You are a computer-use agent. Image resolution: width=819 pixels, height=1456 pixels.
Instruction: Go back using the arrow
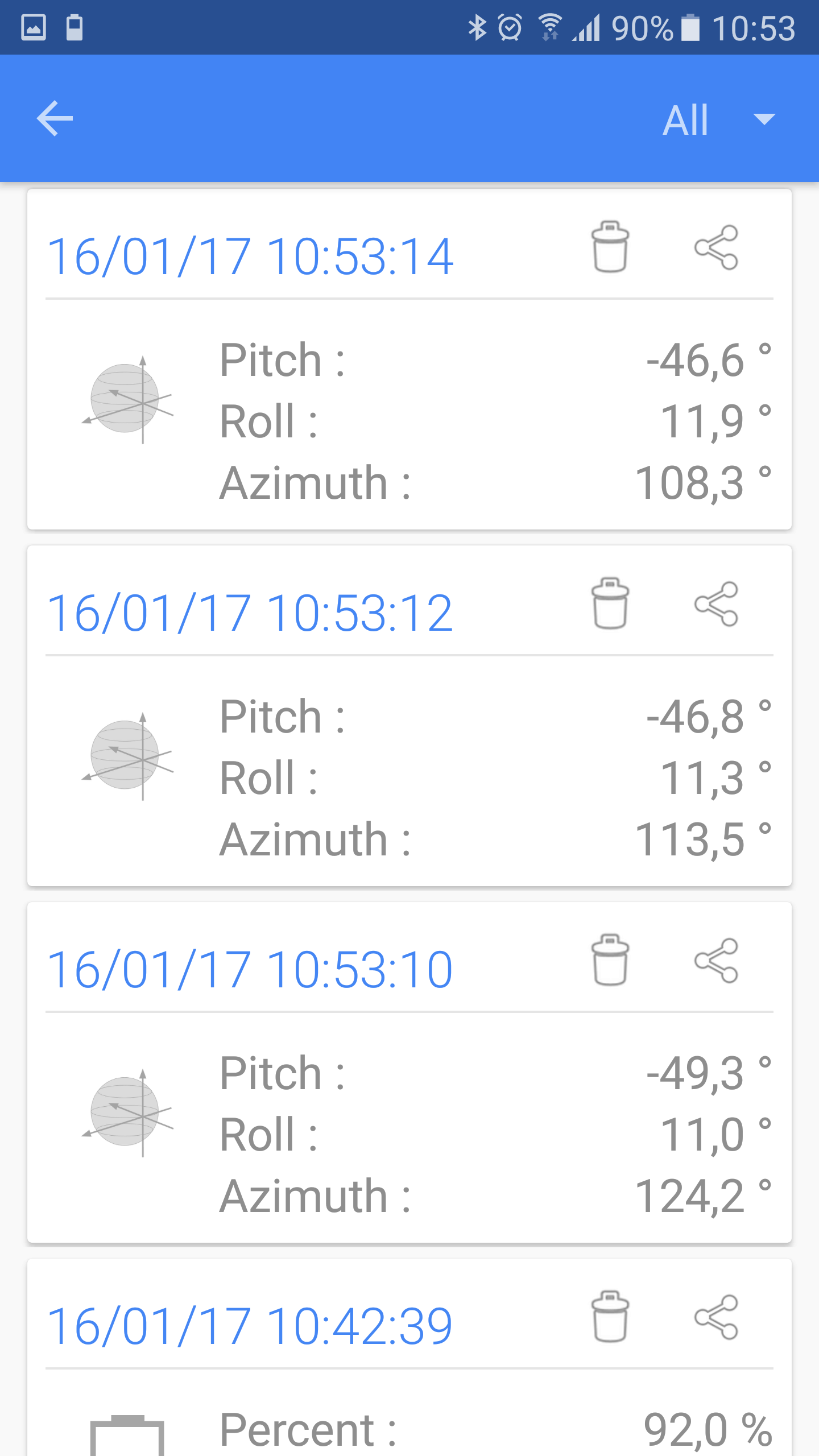(55, 118)
